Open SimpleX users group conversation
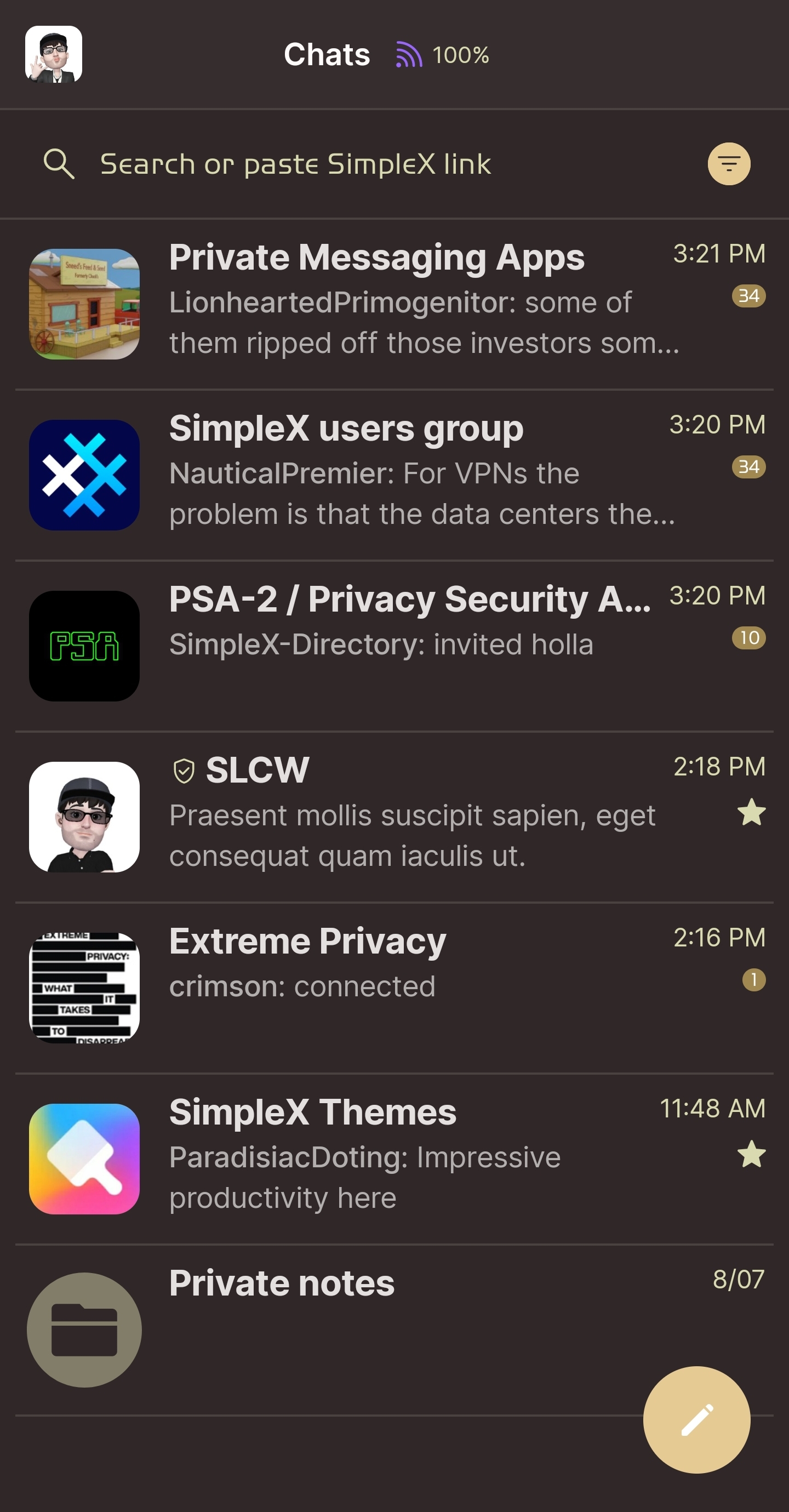The width and height of the screenshot is (789, 1512). [393, 474]
